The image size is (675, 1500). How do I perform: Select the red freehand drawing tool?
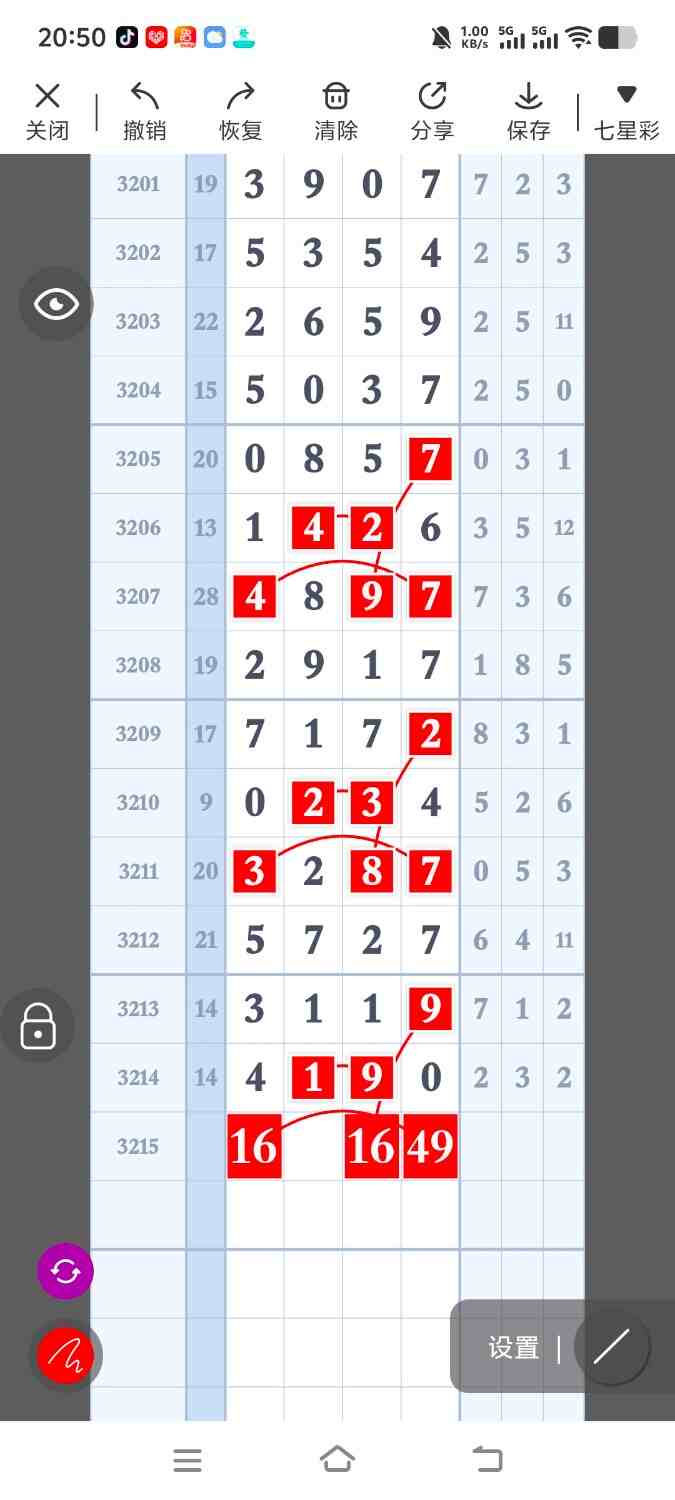pos(65,1355)
